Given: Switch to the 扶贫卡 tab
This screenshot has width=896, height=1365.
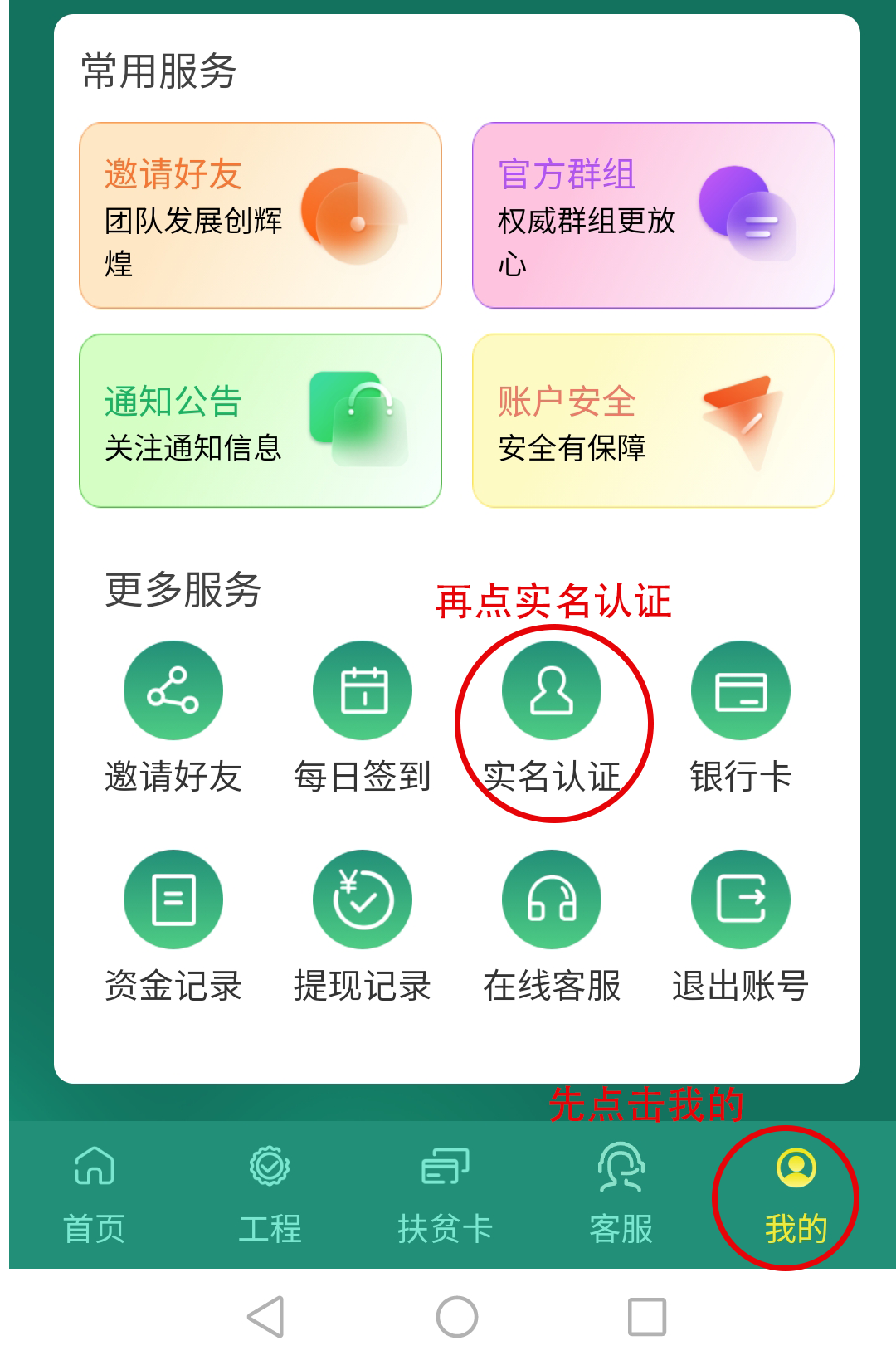Looking at the screenshot, I should [445, 1193].
